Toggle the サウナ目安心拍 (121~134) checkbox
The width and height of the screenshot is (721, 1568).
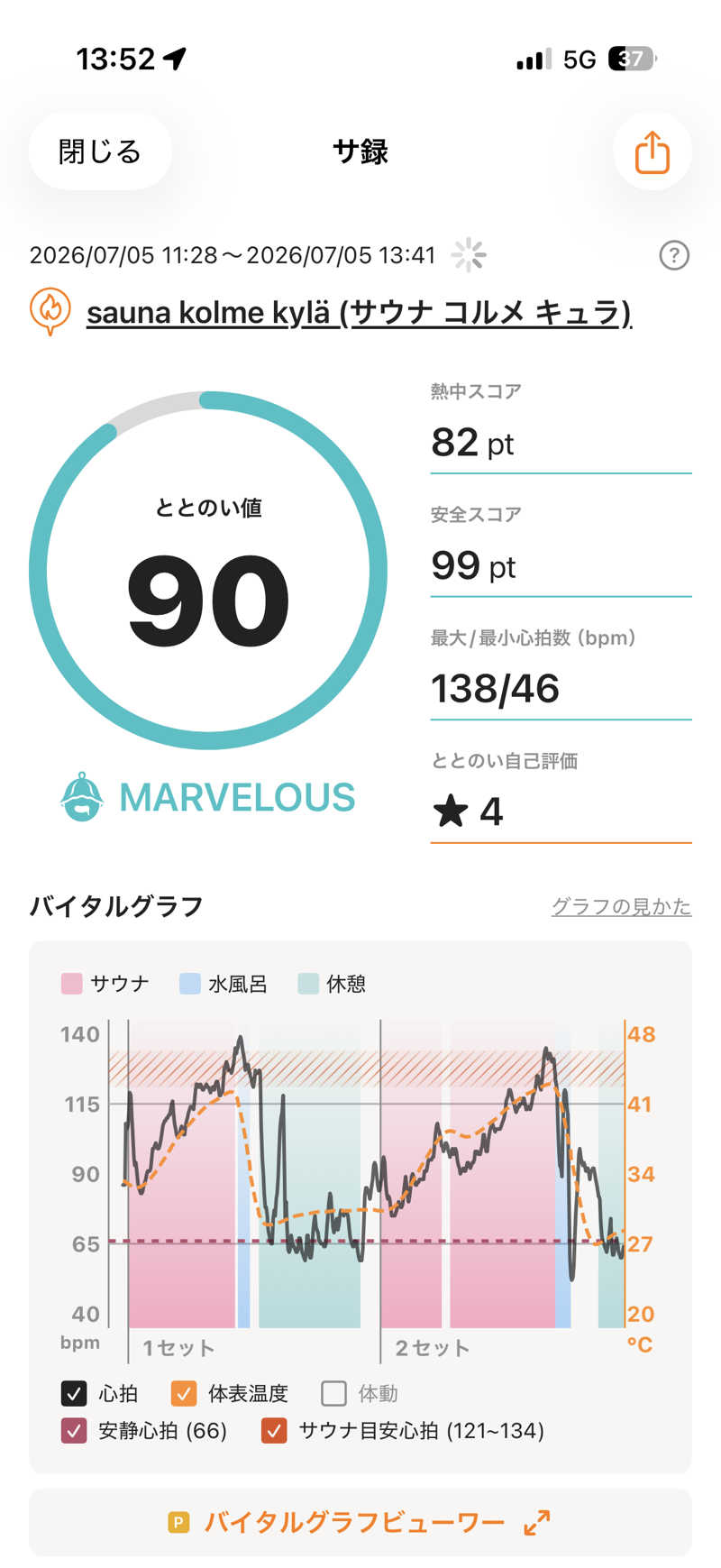point(274,1430)
